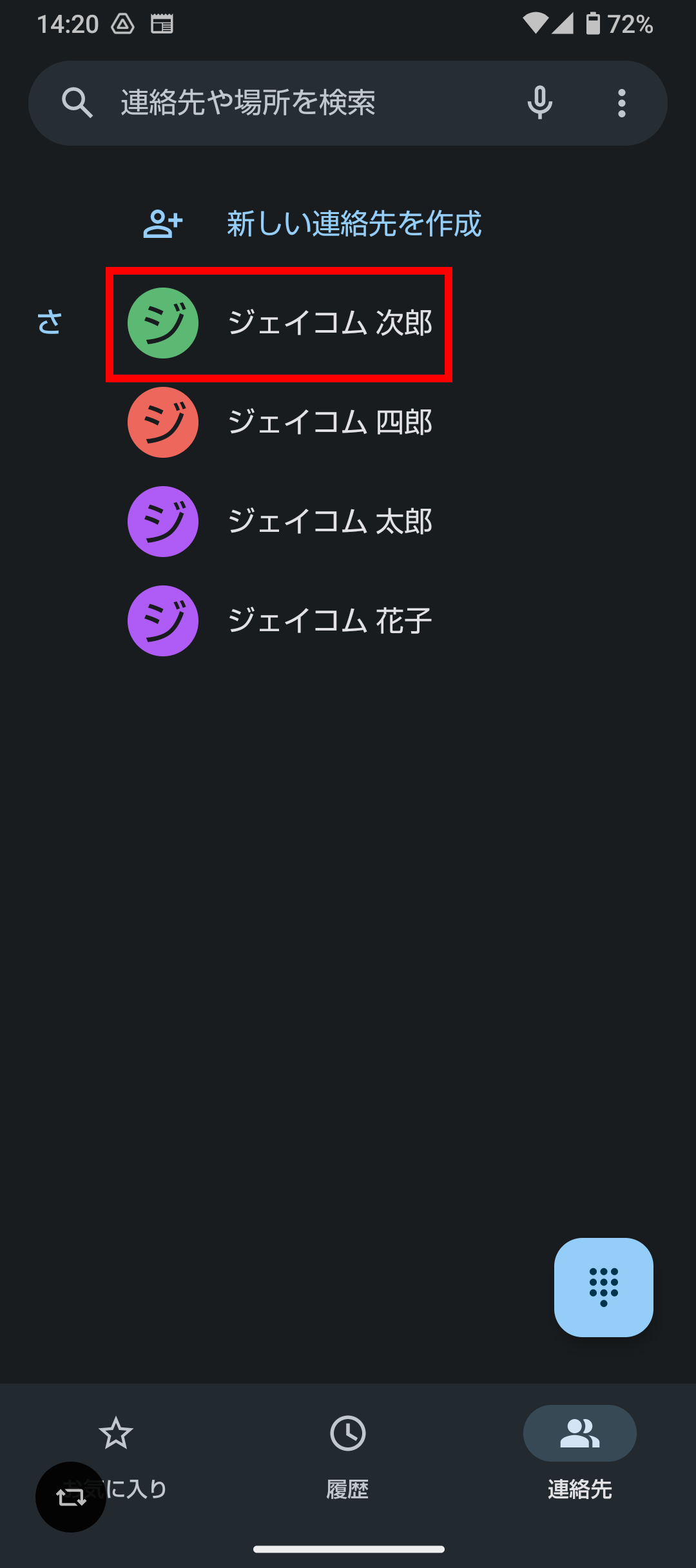
Task: Open the three-dot overflow menu
Action: [621, 103]
